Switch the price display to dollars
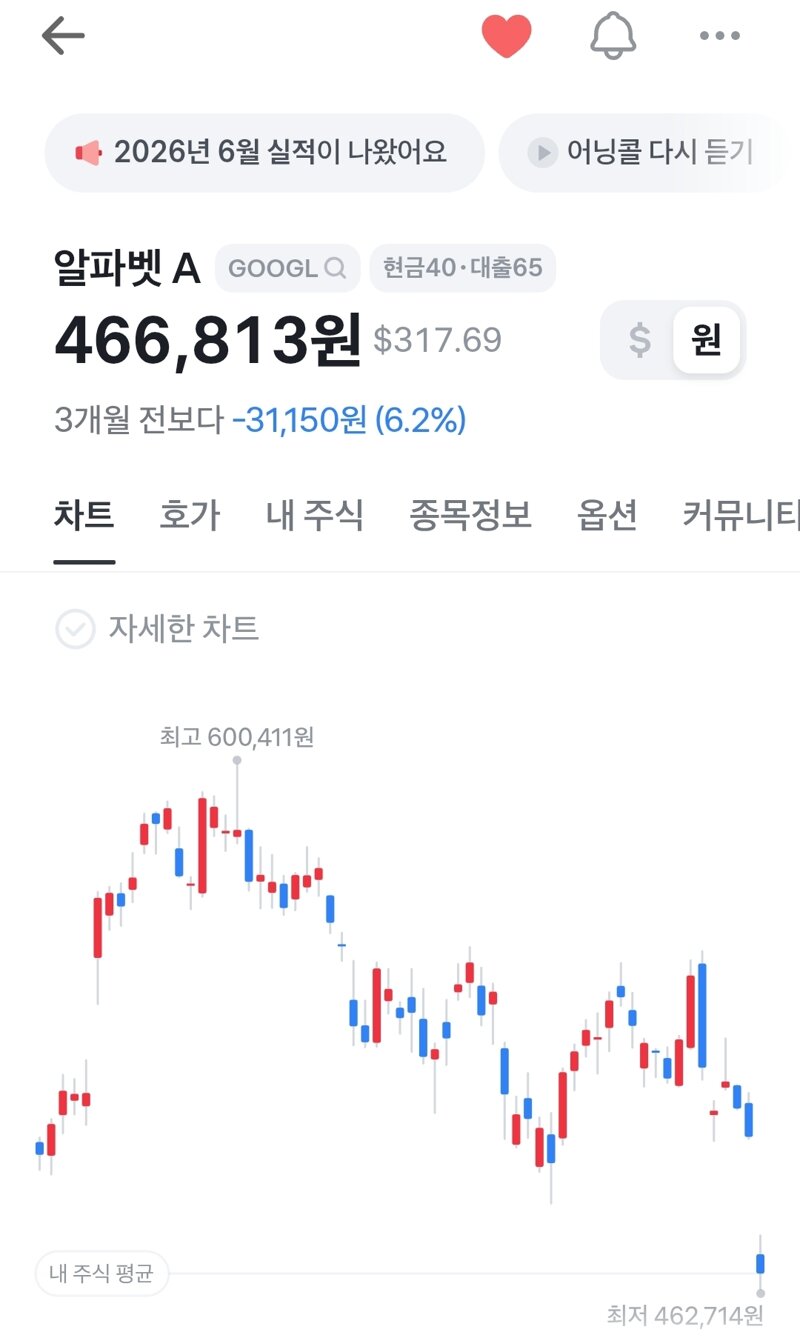Screen dimensions: 800x1338 (x=640, y=340)
